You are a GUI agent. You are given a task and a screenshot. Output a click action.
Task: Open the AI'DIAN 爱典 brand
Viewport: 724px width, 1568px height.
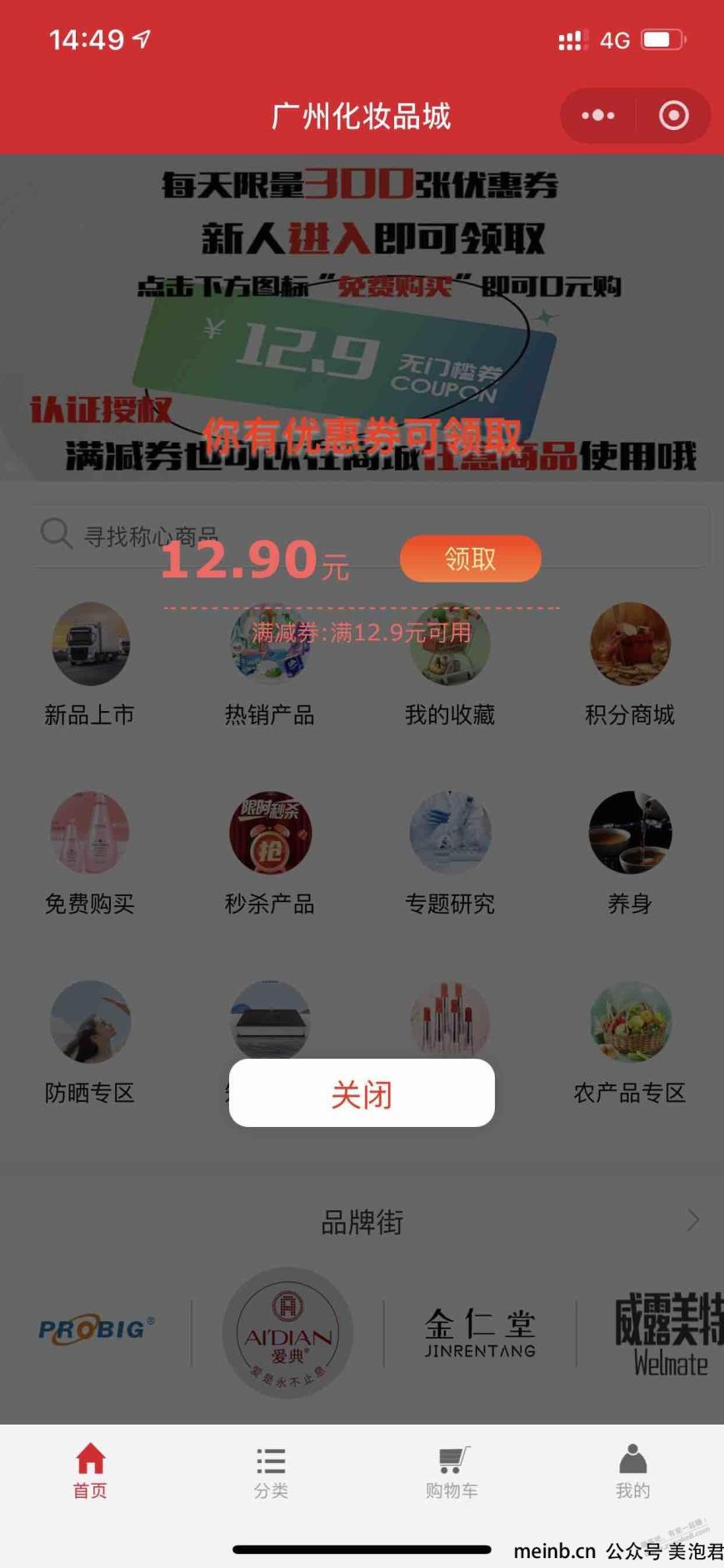(x=287, y=1331)
